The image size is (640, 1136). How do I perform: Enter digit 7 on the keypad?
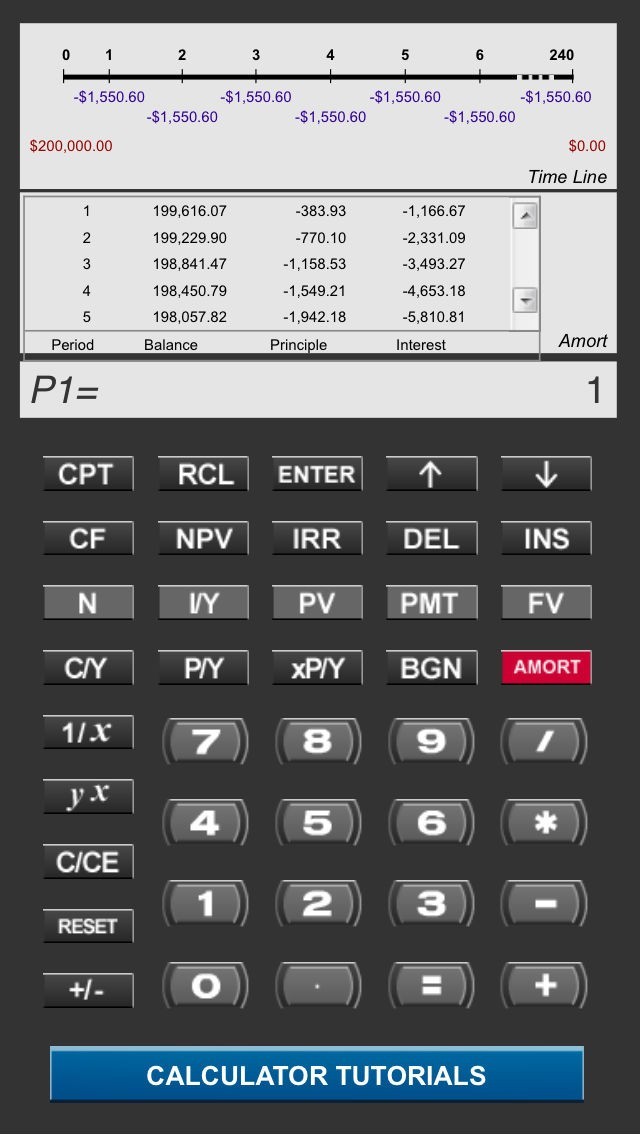[204, 741]
